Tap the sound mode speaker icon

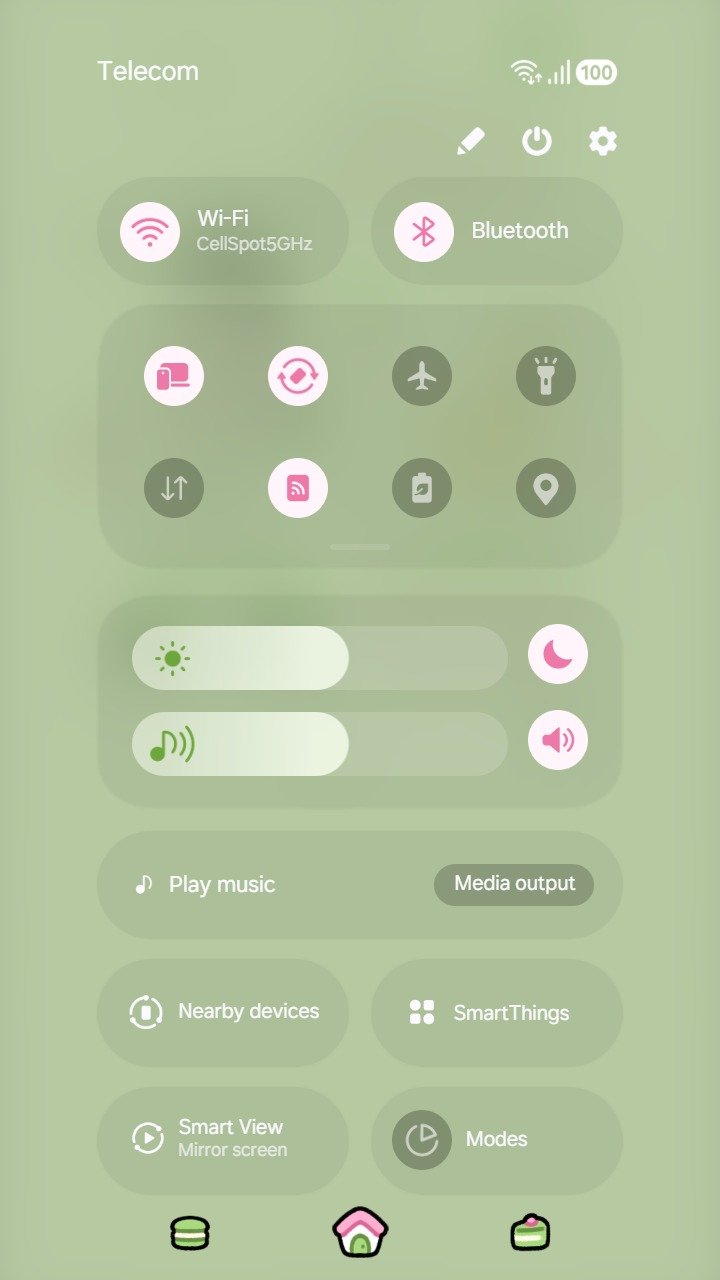coord(558,740)
